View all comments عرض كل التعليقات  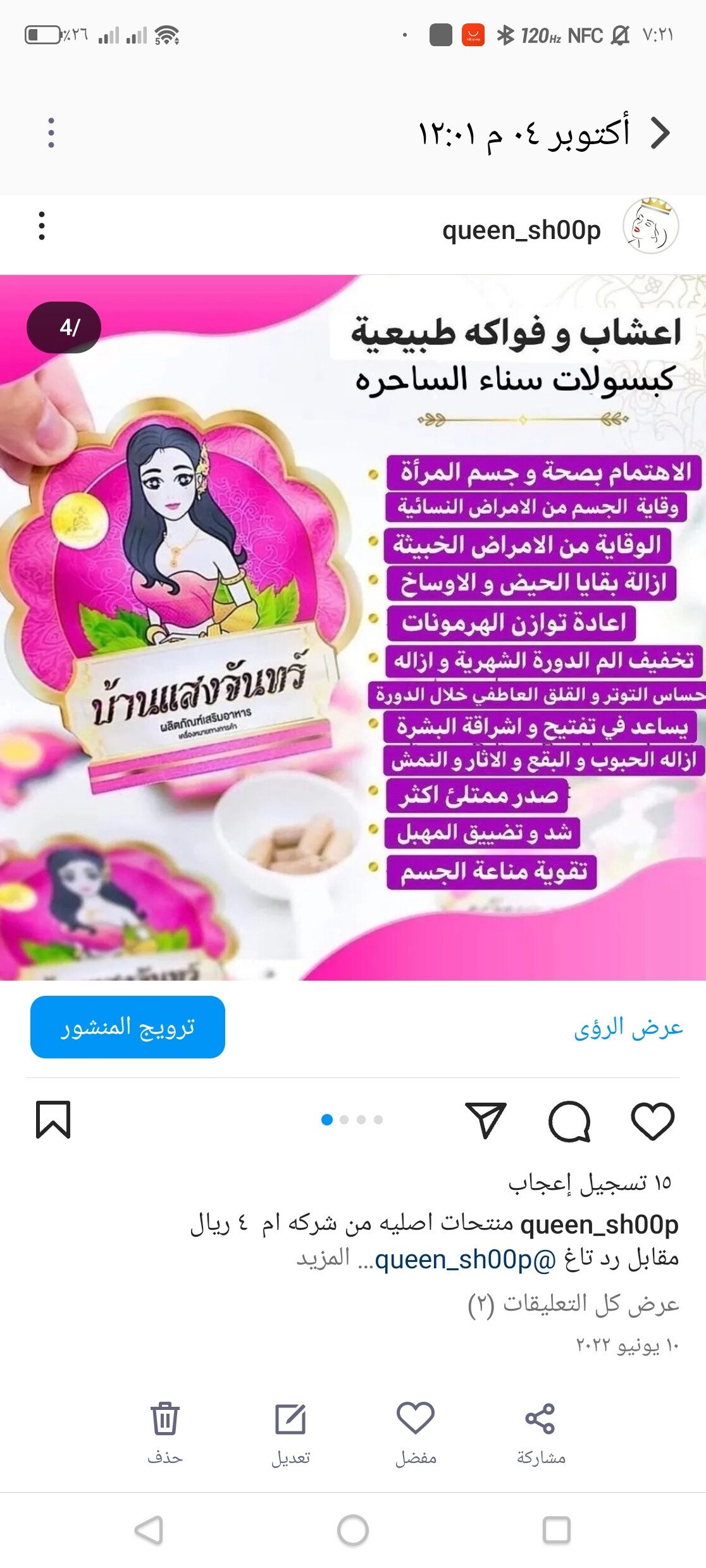click(573, 1304)
